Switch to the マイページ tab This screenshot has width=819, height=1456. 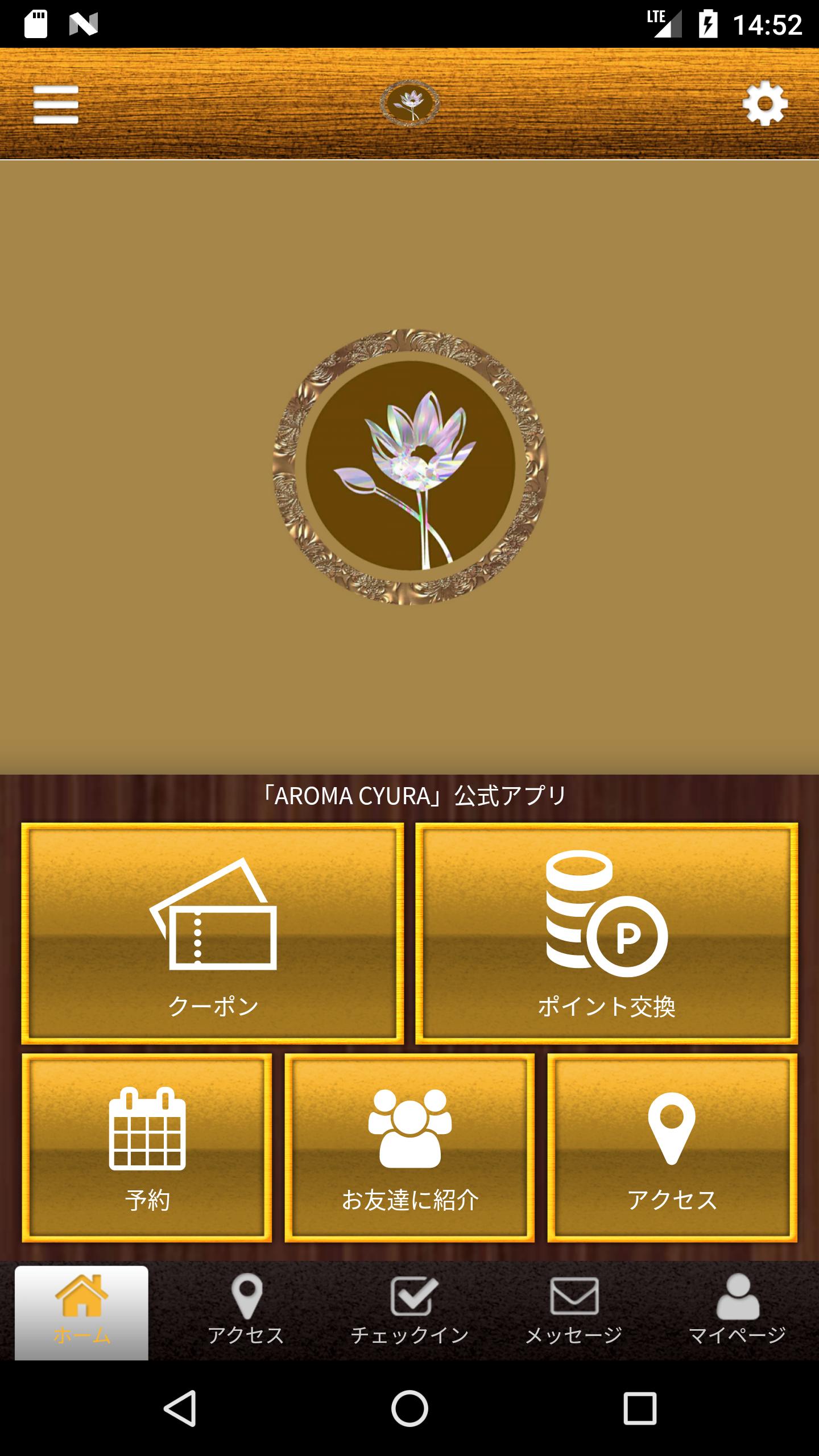coord(737,1312)
